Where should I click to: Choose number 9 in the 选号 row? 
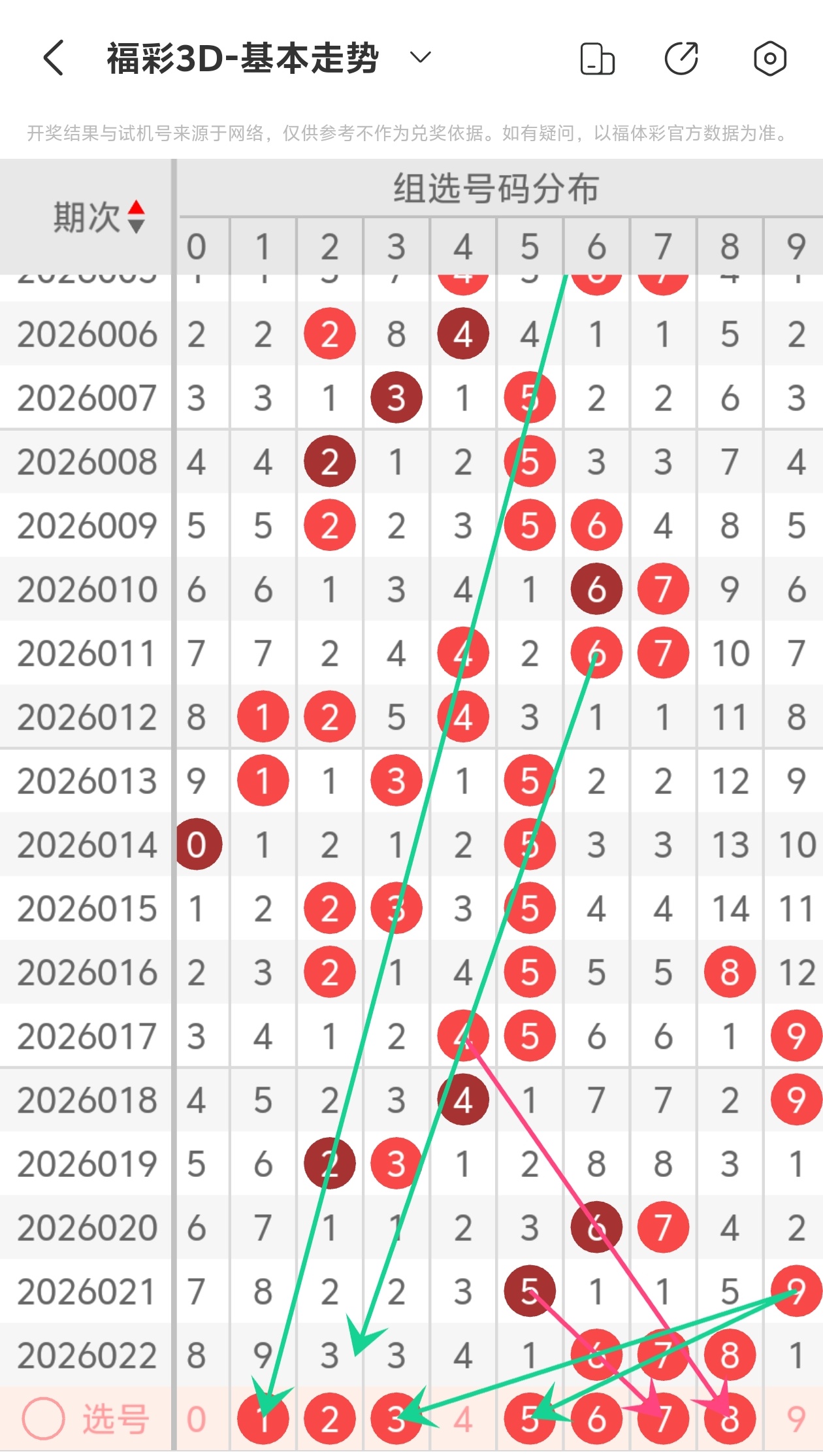(x=796, y=1419)
